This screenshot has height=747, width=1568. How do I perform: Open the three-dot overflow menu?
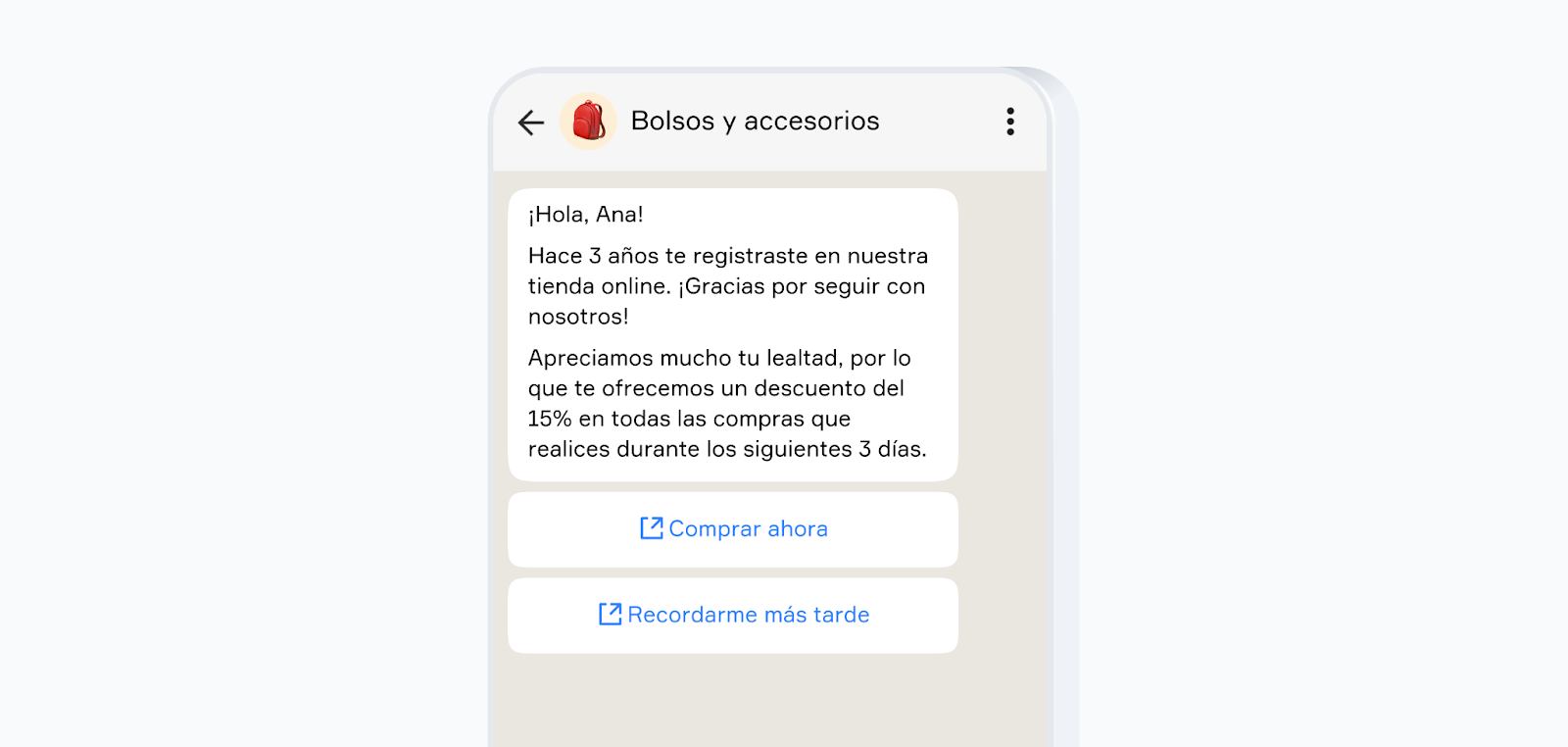(1009, 122)
